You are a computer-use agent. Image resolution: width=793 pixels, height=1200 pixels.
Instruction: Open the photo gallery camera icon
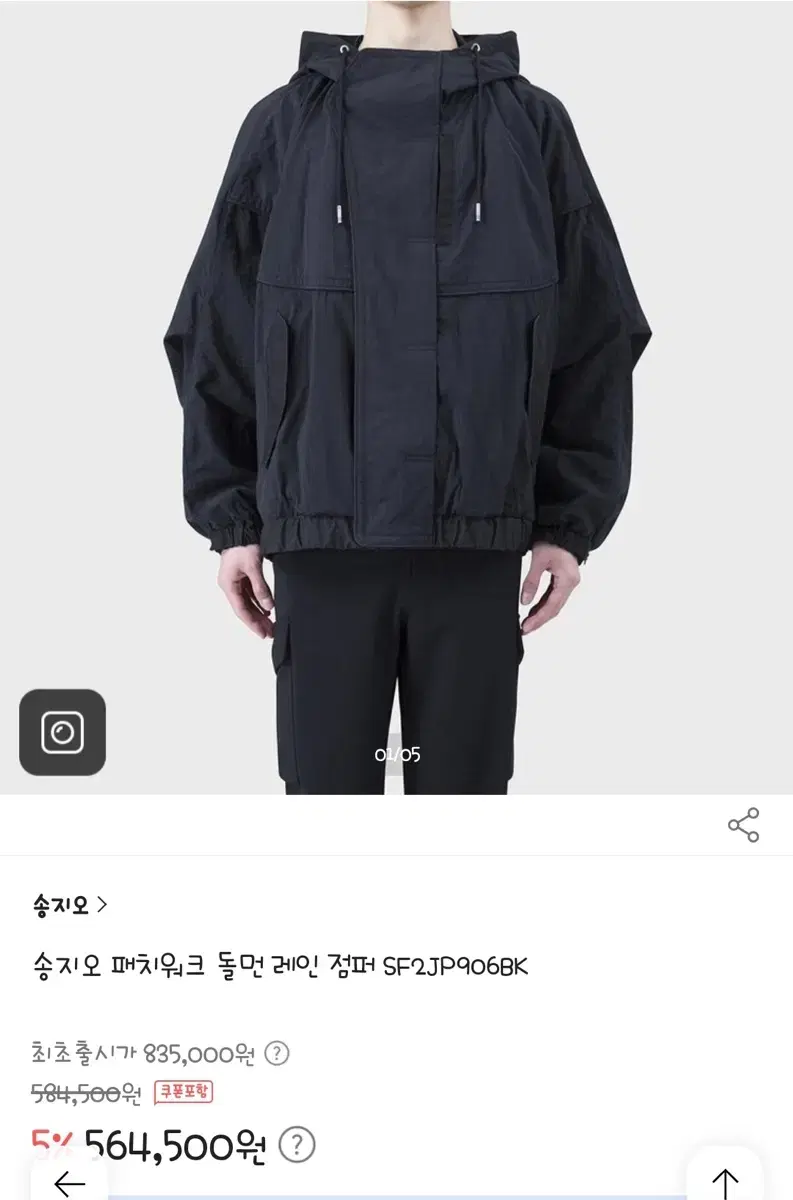[x=62, y=734]
